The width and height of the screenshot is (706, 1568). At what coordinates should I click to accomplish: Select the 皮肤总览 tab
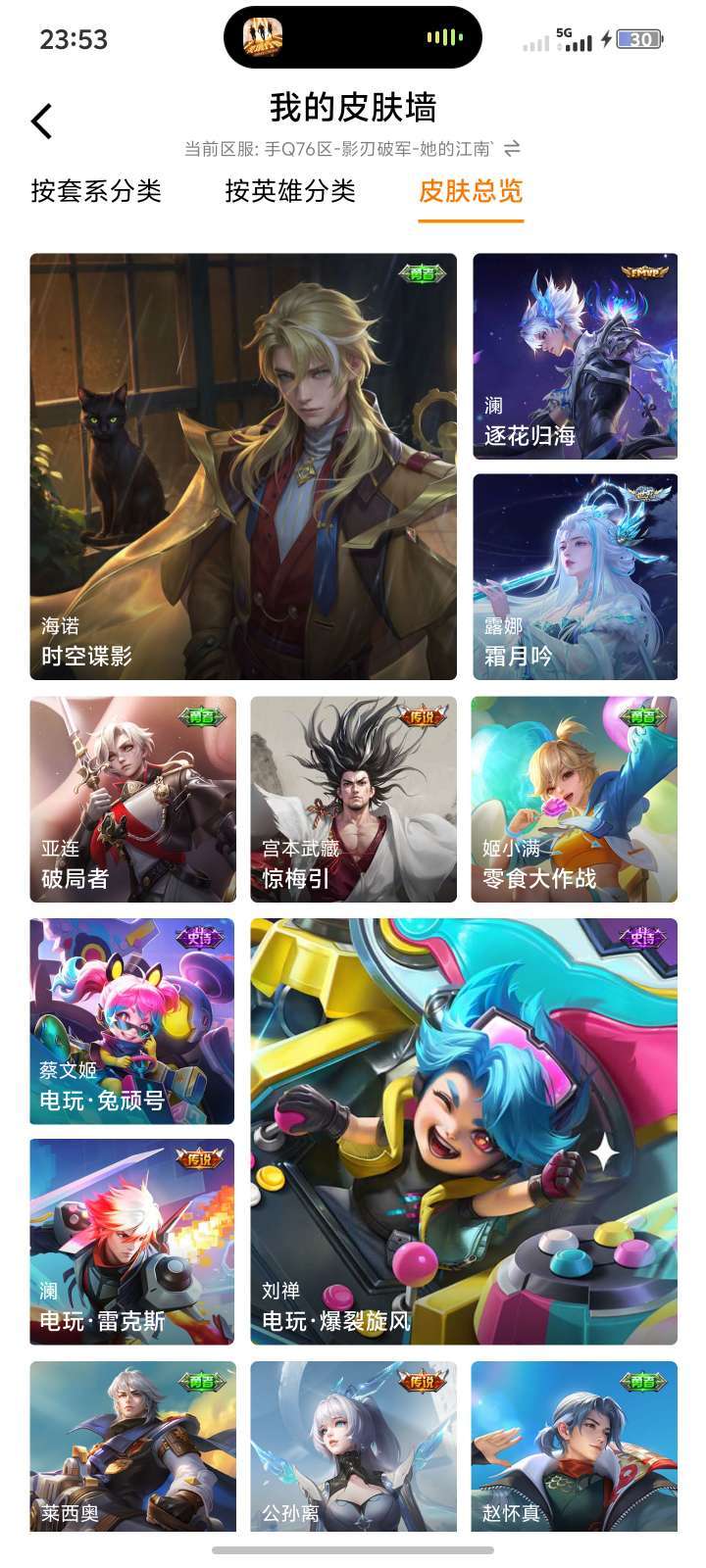pyautogui.click(x=471, y=191)
